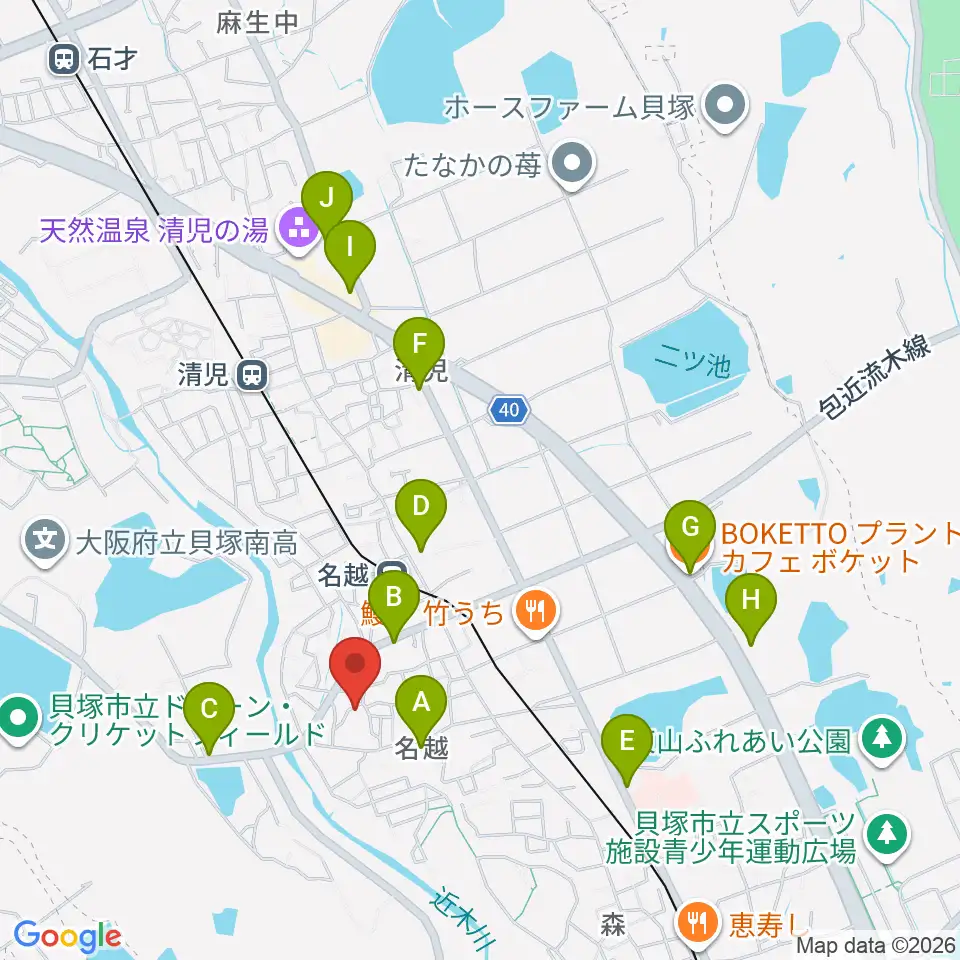This screenshot has width=960, height=960.
Task: Tap 名越 station icon
Action: coord(392,574)
